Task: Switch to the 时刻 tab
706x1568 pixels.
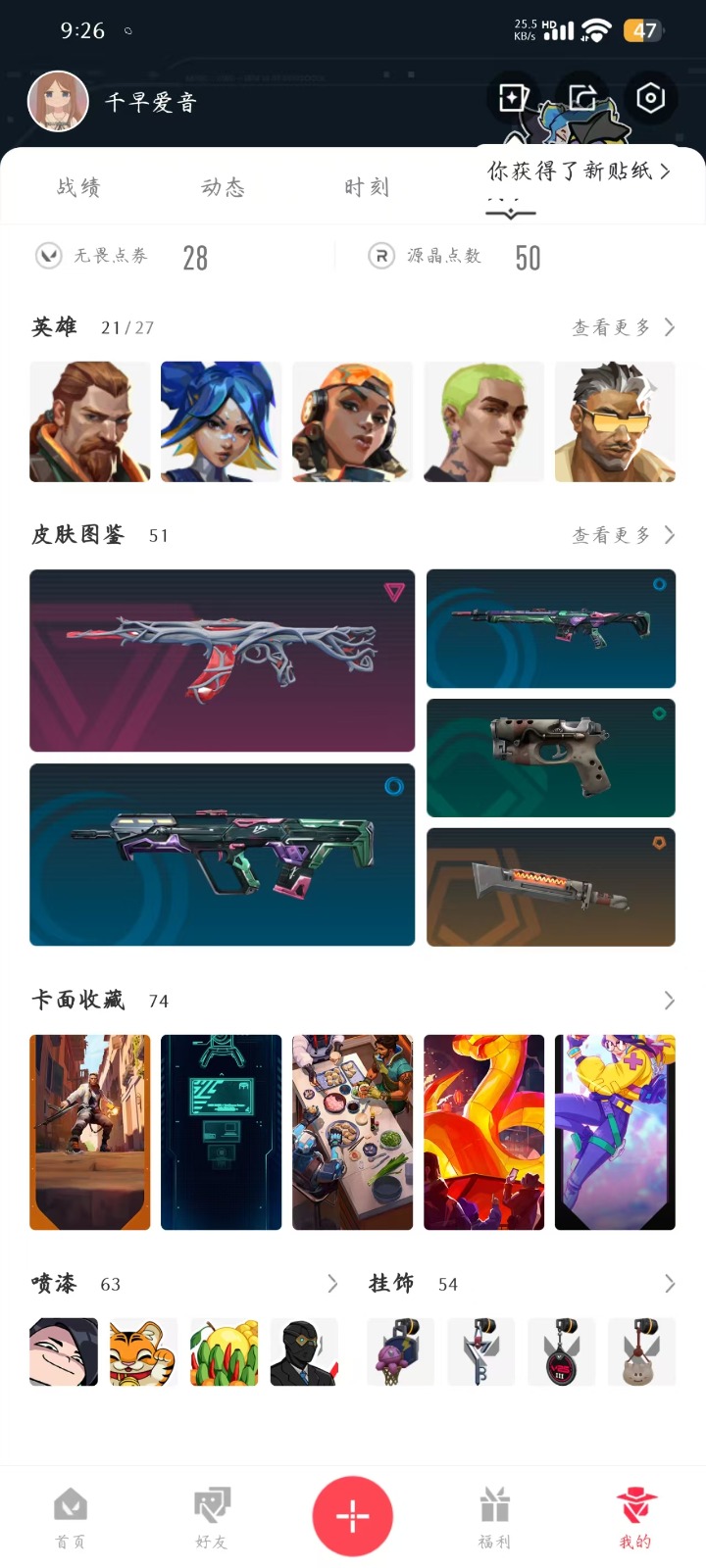Action: pyautogui.click(x=367, y=187)
